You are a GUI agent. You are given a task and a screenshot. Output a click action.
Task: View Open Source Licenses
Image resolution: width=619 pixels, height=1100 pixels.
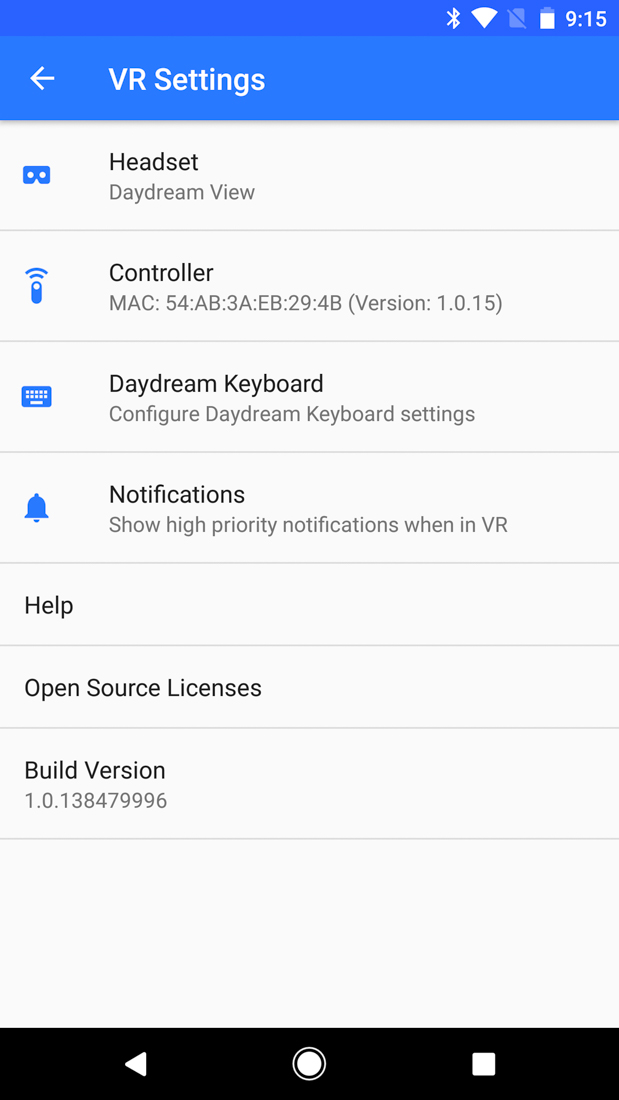[x=309, y=688]
